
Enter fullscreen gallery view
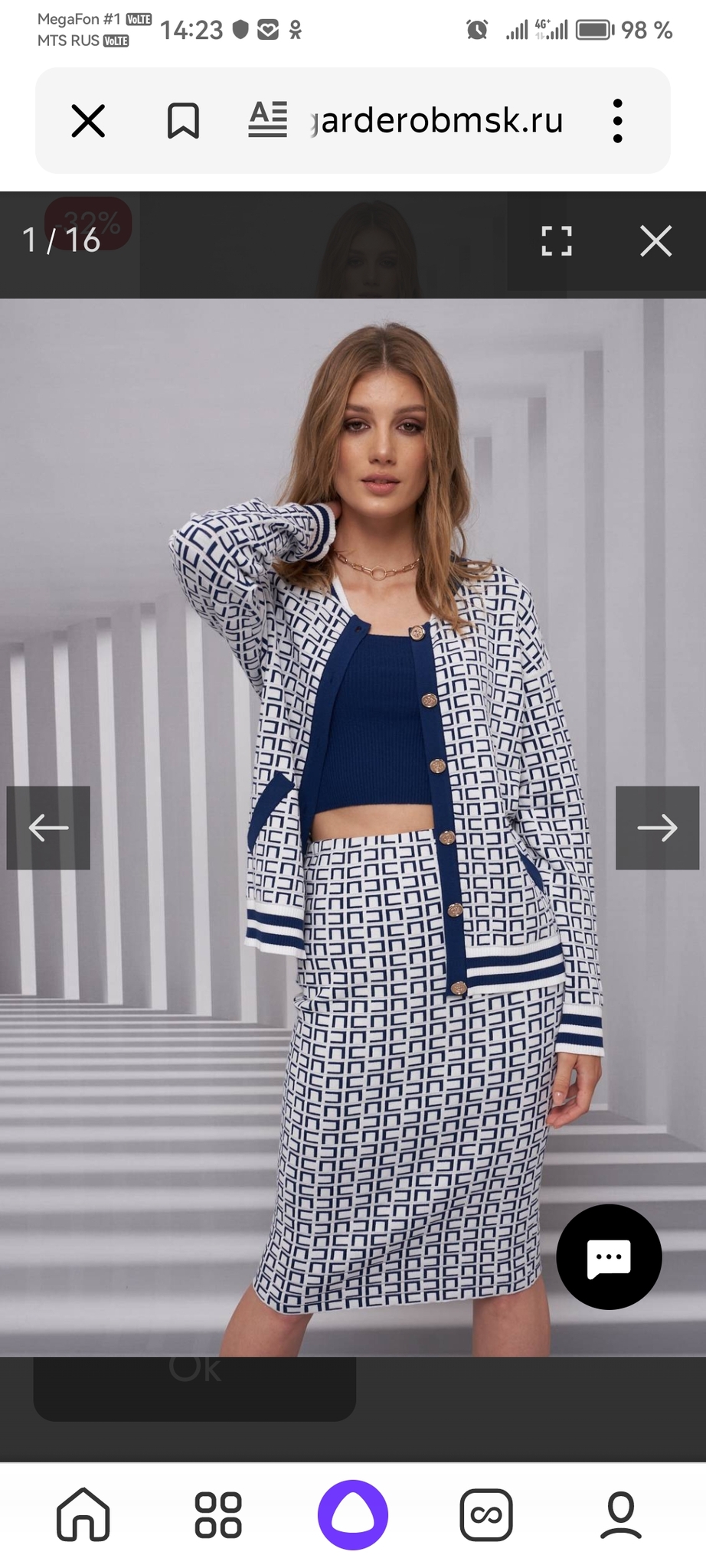(557, 241)
